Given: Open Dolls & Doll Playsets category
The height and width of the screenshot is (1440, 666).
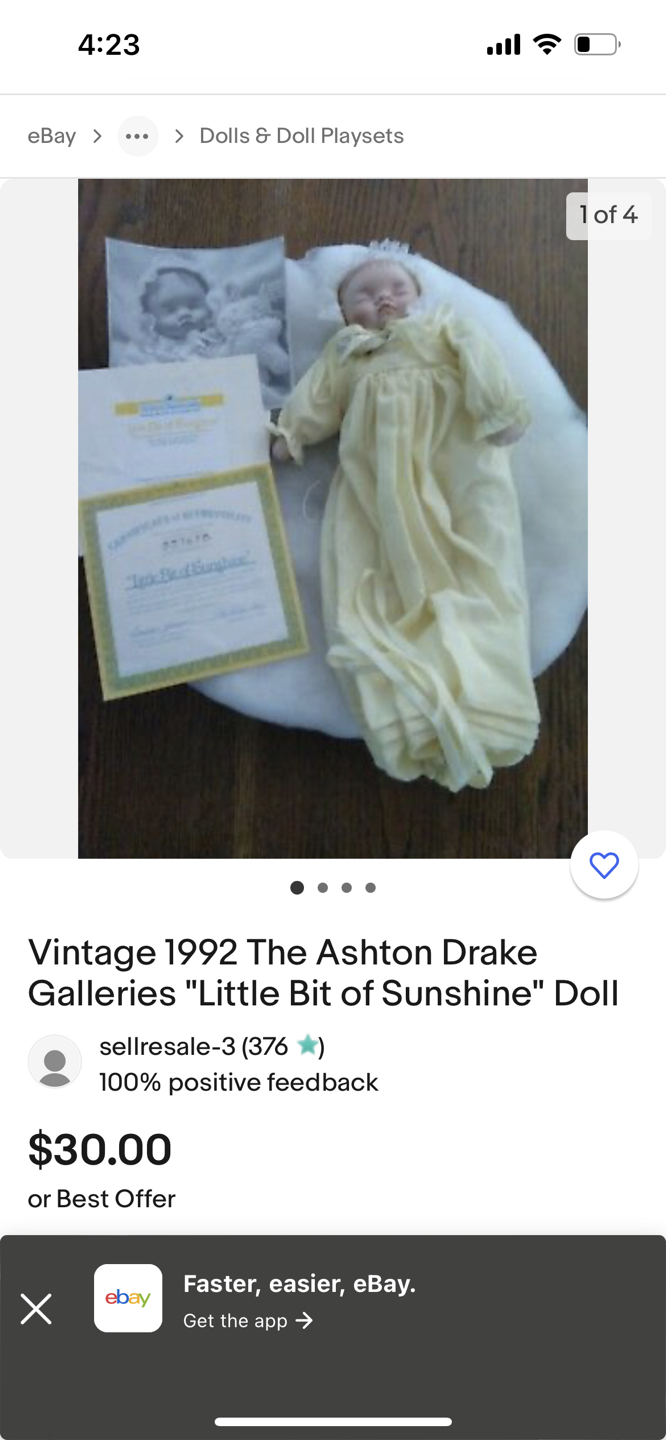Looking at the screenshot, I should (301, 136).
